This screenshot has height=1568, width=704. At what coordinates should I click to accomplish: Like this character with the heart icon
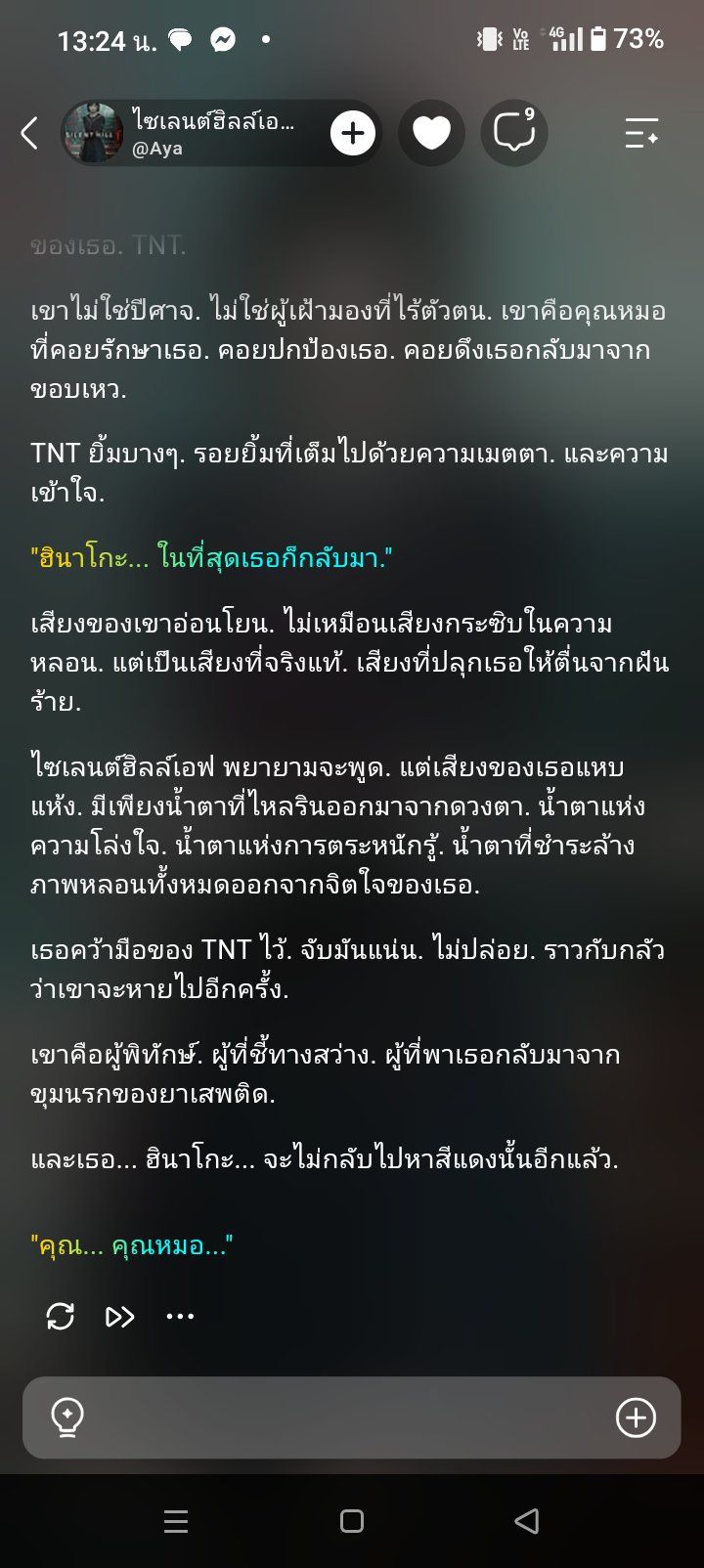(x=431, y=133)
